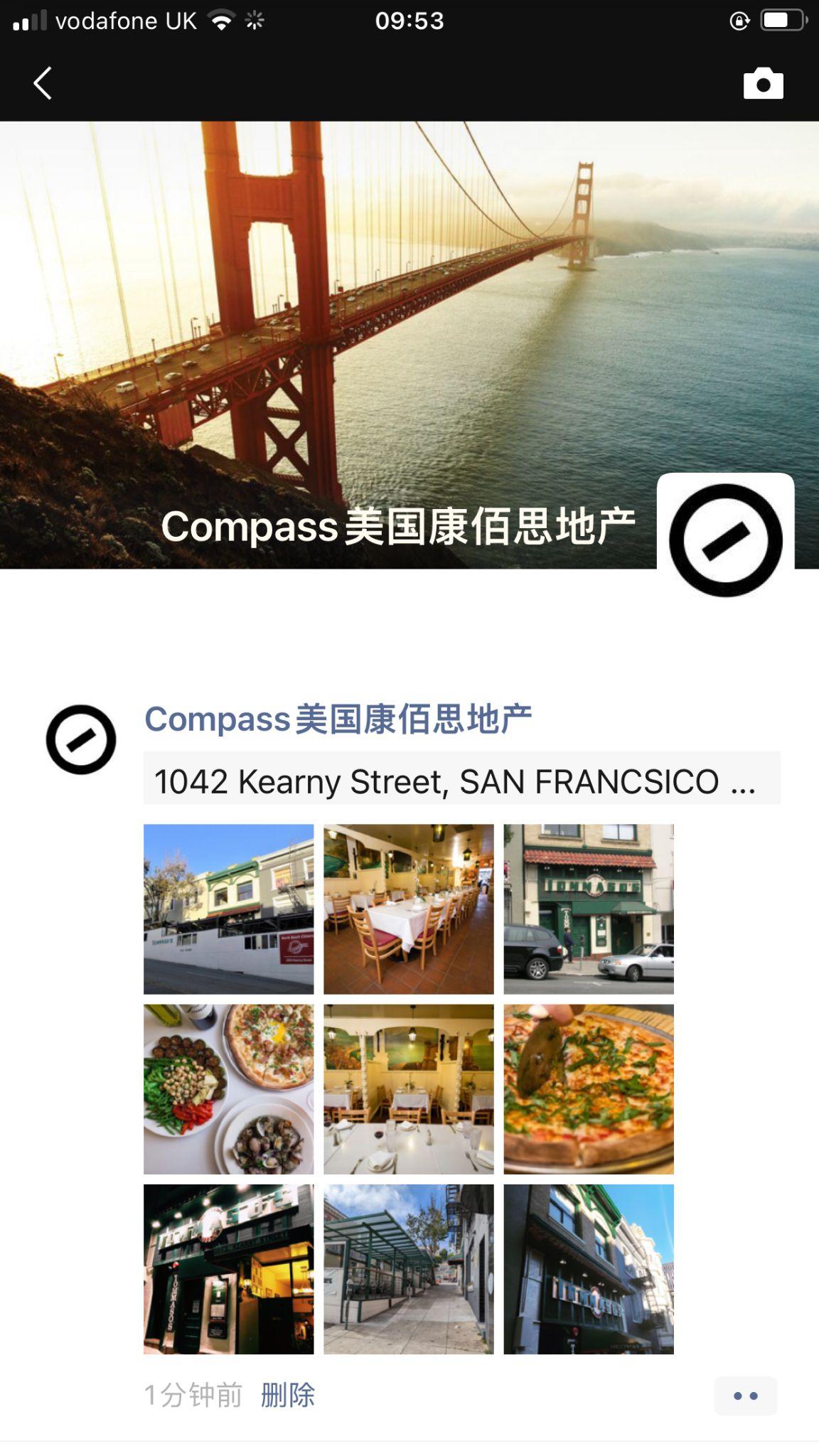Delete this post via 删除

point(287,1396)
